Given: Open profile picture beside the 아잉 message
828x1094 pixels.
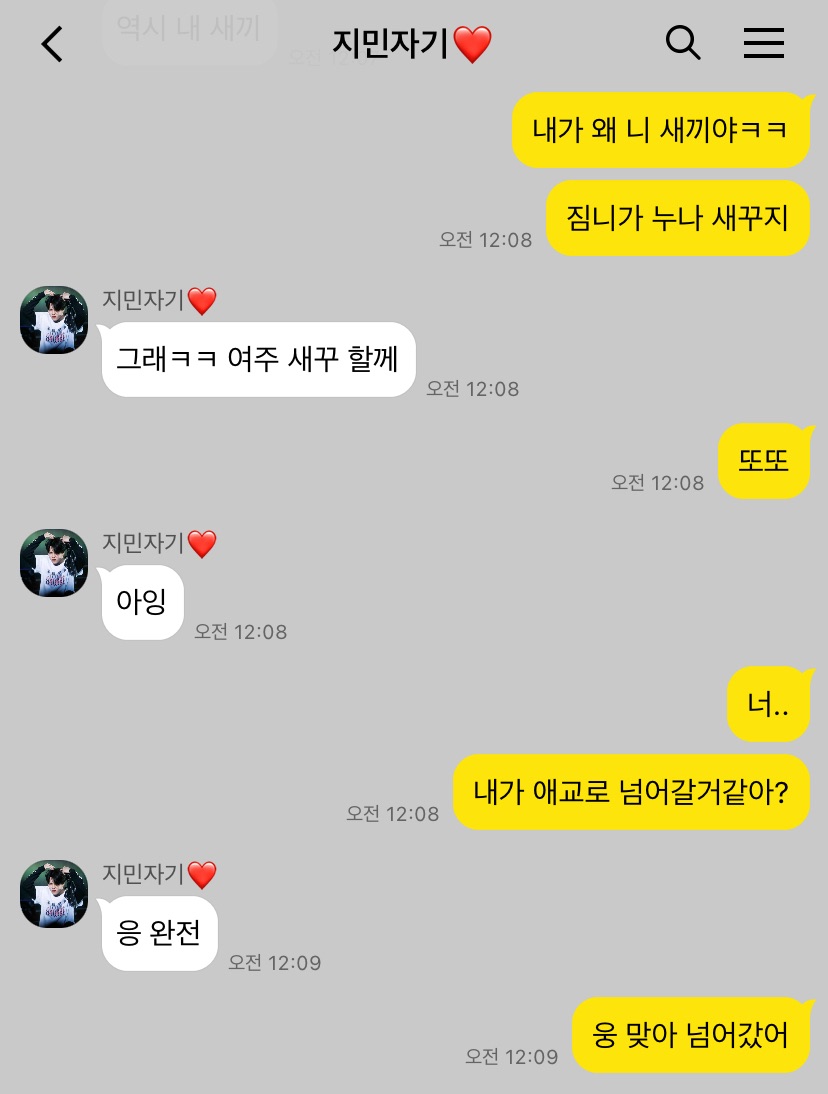Looking at the screenshot, I should pos(54,563).
